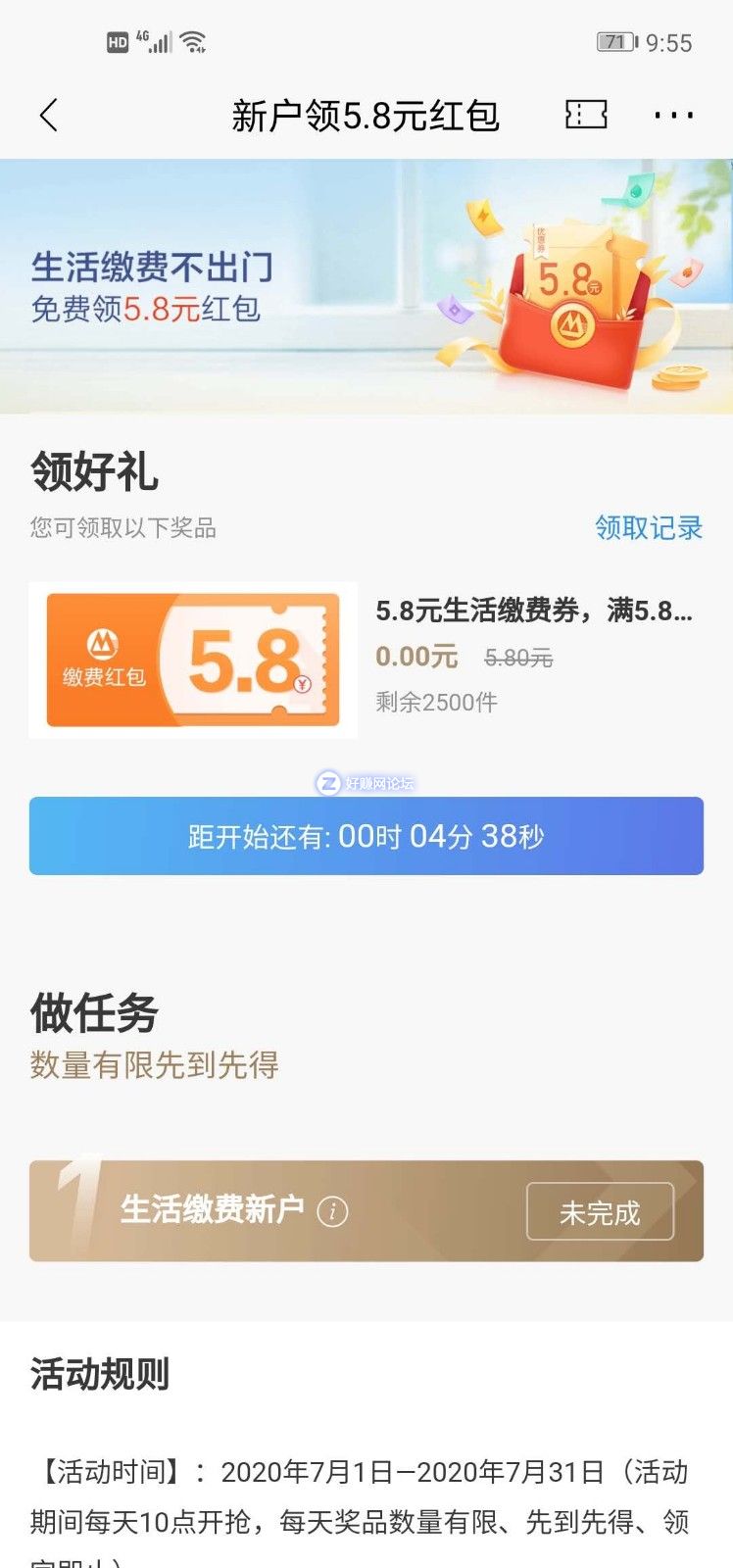This screenshot has height=1568, width=733.
Task: Open the three-dot overflow menu
Action: point(673,116)
